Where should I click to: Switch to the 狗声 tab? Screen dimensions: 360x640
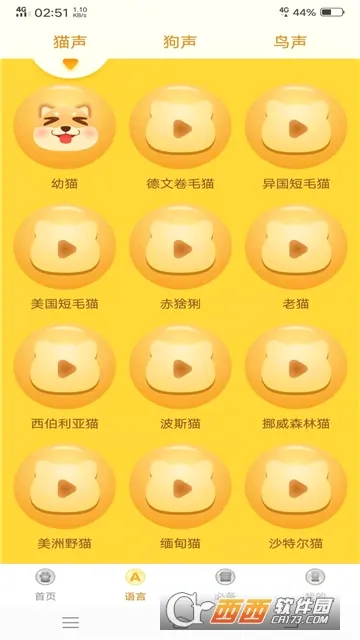[x=180, y=42]
